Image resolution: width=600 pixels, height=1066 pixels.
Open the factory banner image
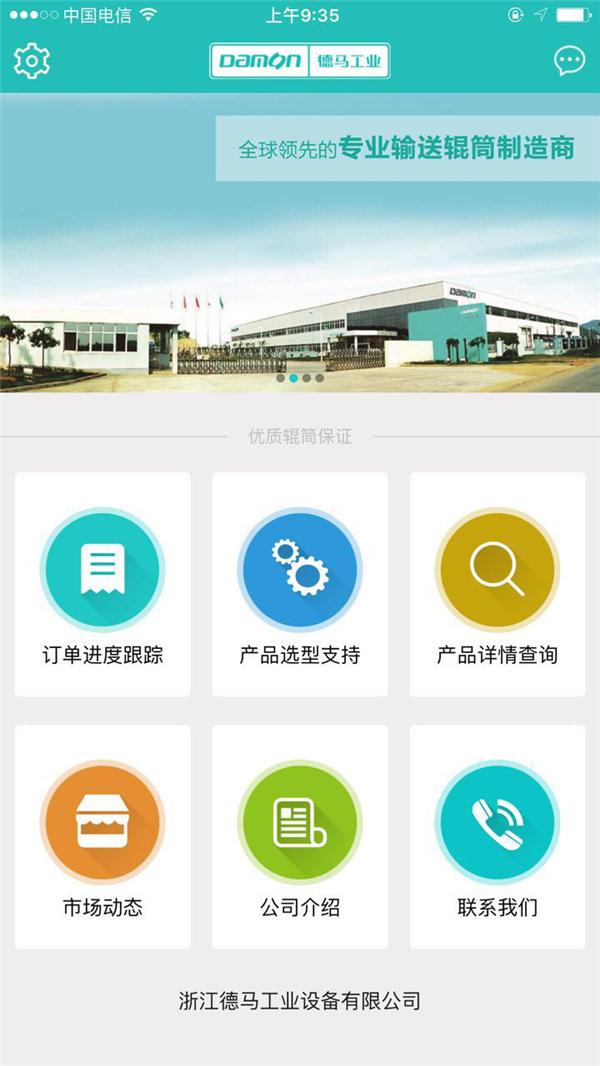click(300, 260)
